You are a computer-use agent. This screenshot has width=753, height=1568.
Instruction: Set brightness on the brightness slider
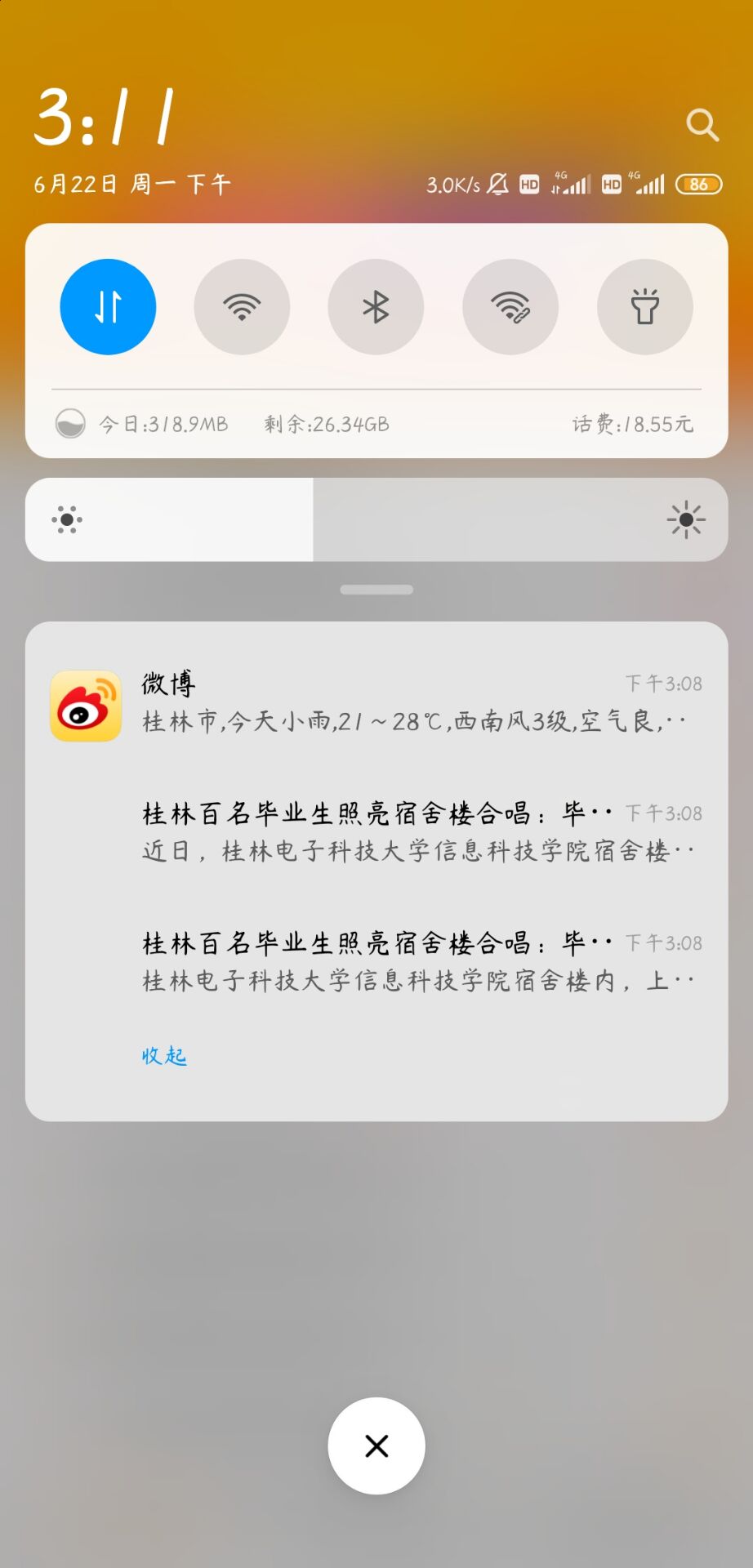pos(376,519)
